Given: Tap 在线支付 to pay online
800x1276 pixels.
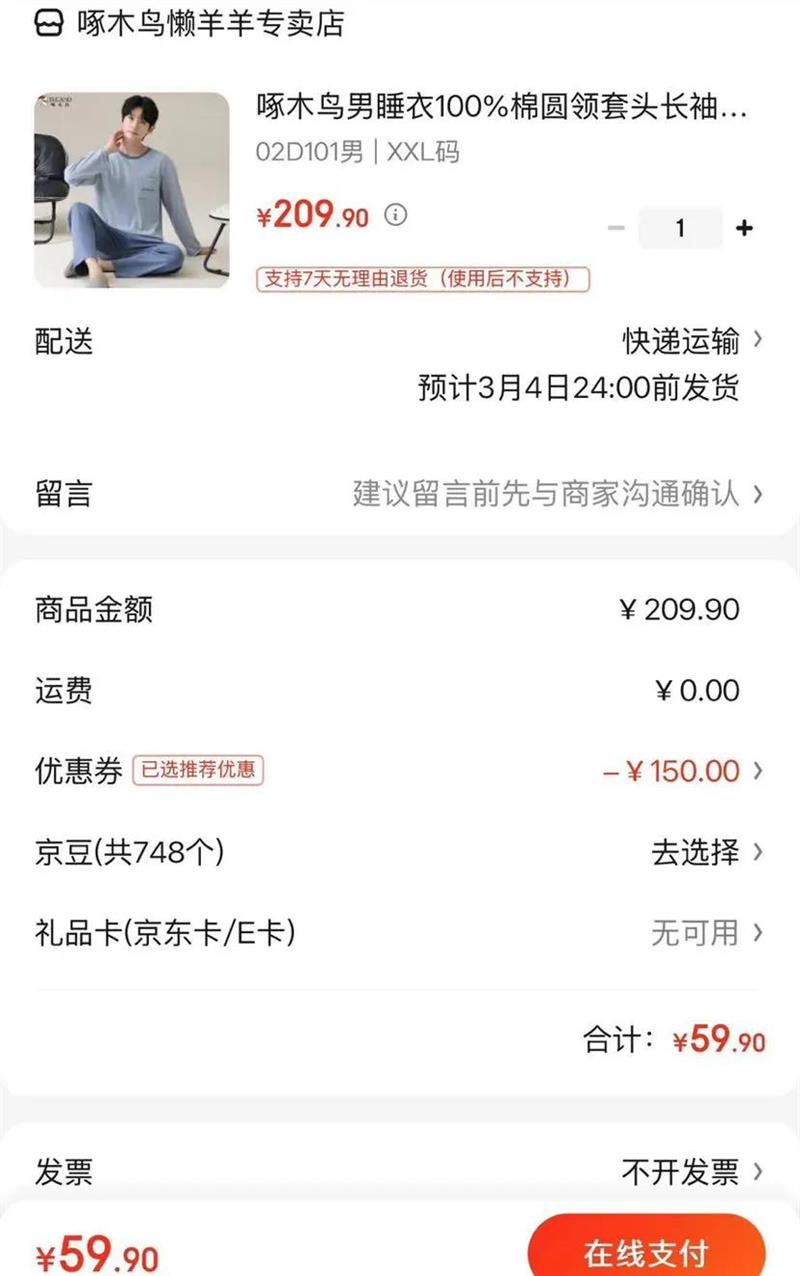Looking at the screenshot, I should coord(646,1252).
